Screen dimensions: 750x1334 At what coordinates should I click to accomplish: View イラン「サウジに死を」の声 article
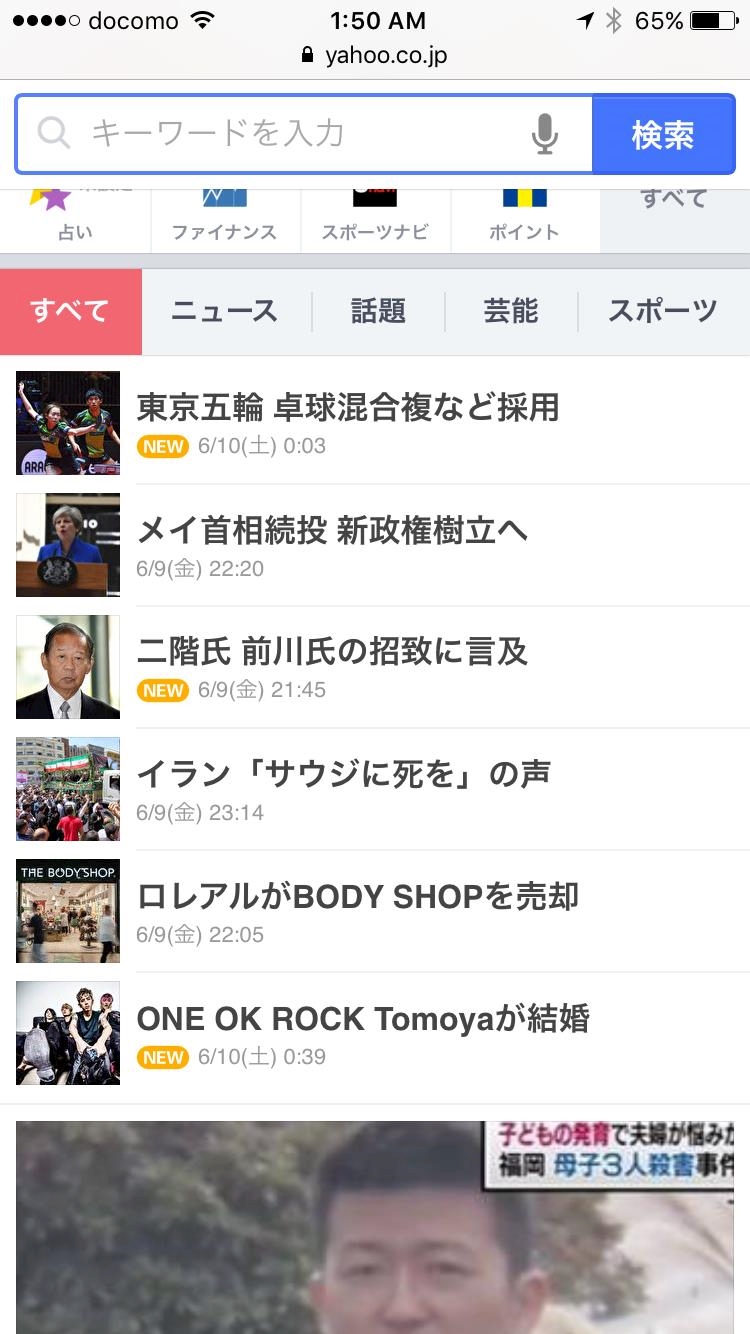tap(343, 775)
